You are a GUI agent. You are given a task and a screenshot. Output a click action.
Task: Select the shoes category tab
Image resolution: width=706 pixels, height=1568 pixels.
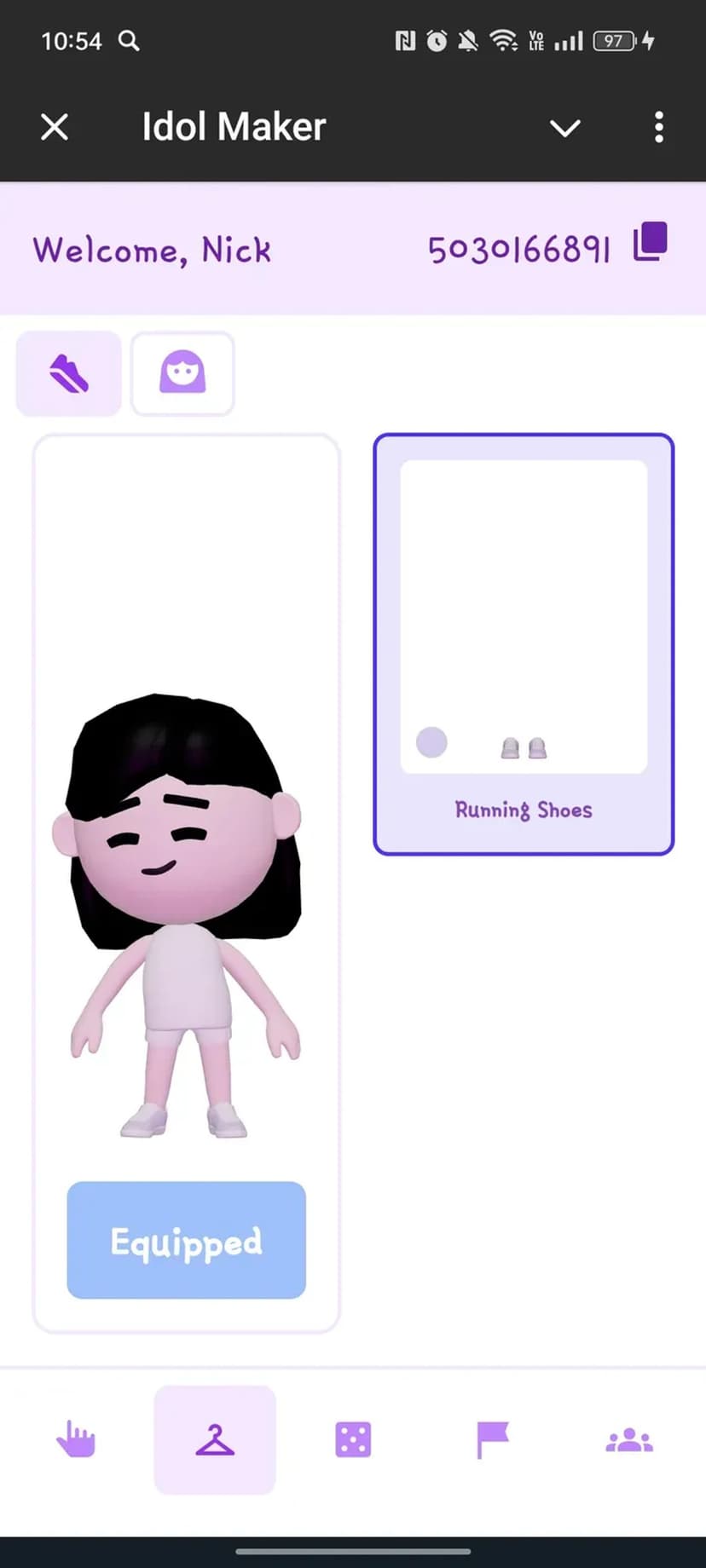[69, 373]
